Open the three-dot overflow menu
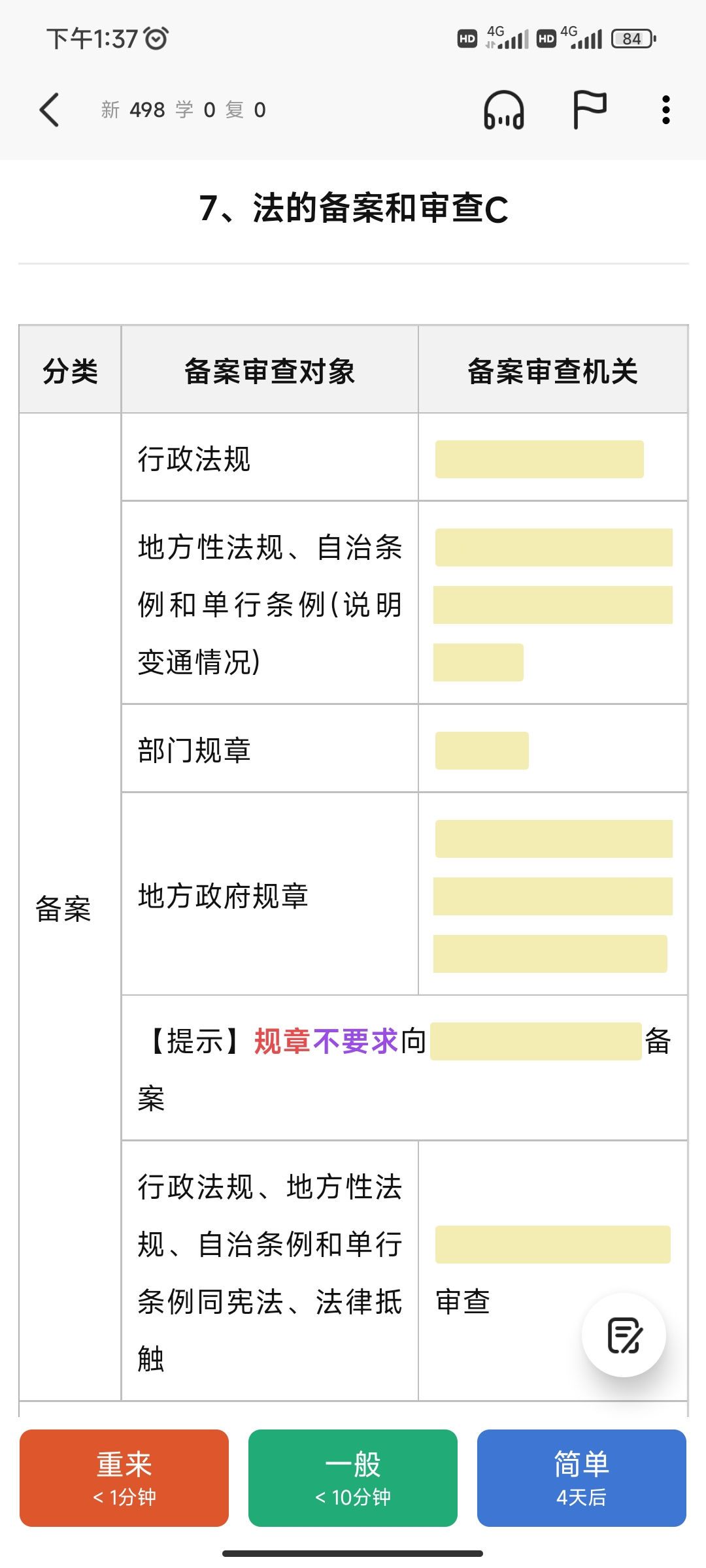The height and width of the screenshot is (1568, 706). click(x=665, y=110)
